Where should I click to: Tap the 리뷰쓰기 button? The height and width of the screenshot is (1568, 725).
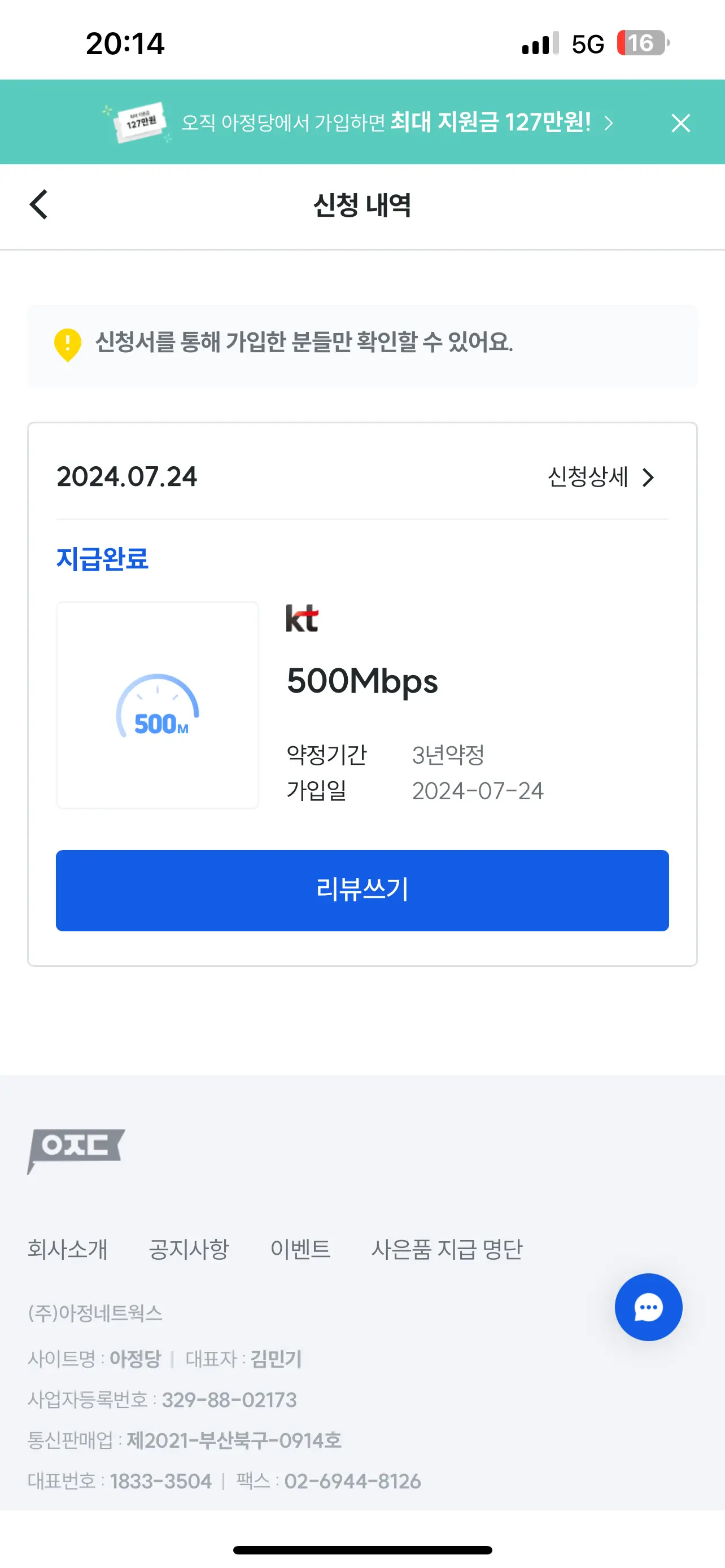[x=362, y=890]
